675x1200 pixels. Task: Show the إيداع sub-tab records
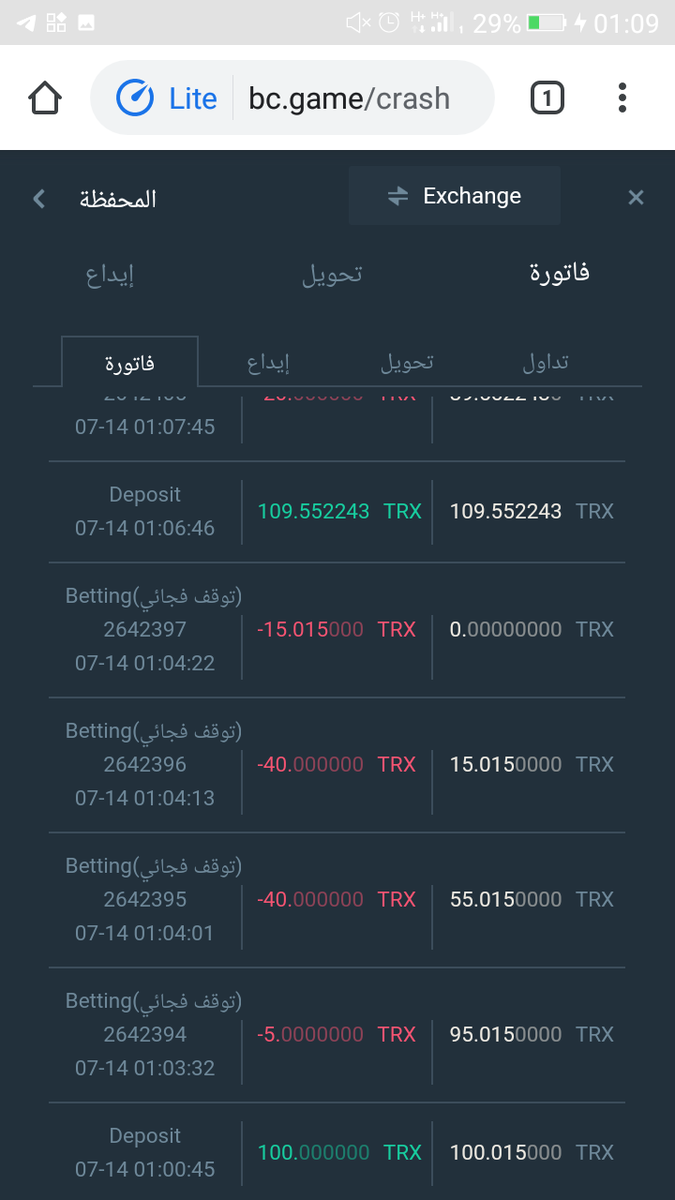point(268,362)
